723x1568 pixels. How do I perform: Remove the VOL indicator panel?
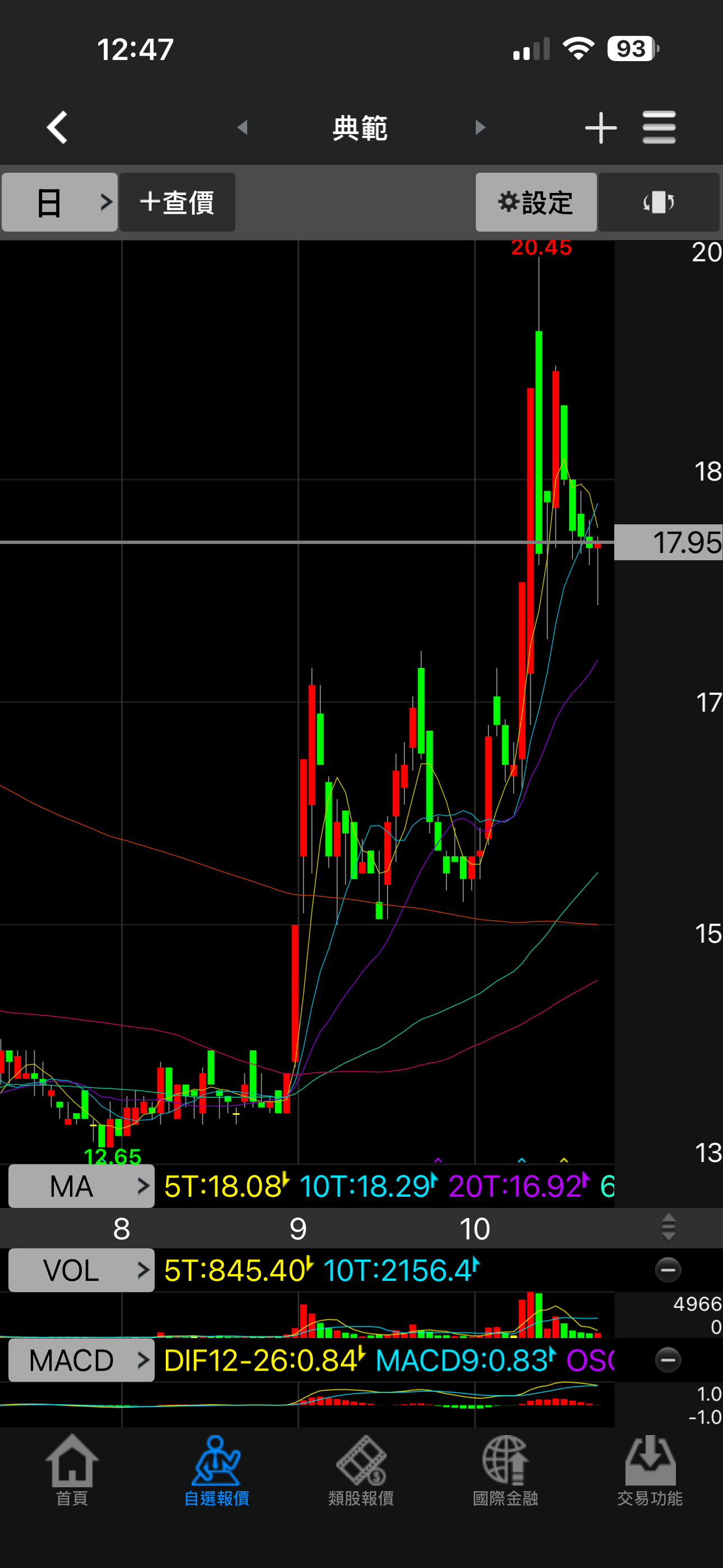[x=668, y=1270]
